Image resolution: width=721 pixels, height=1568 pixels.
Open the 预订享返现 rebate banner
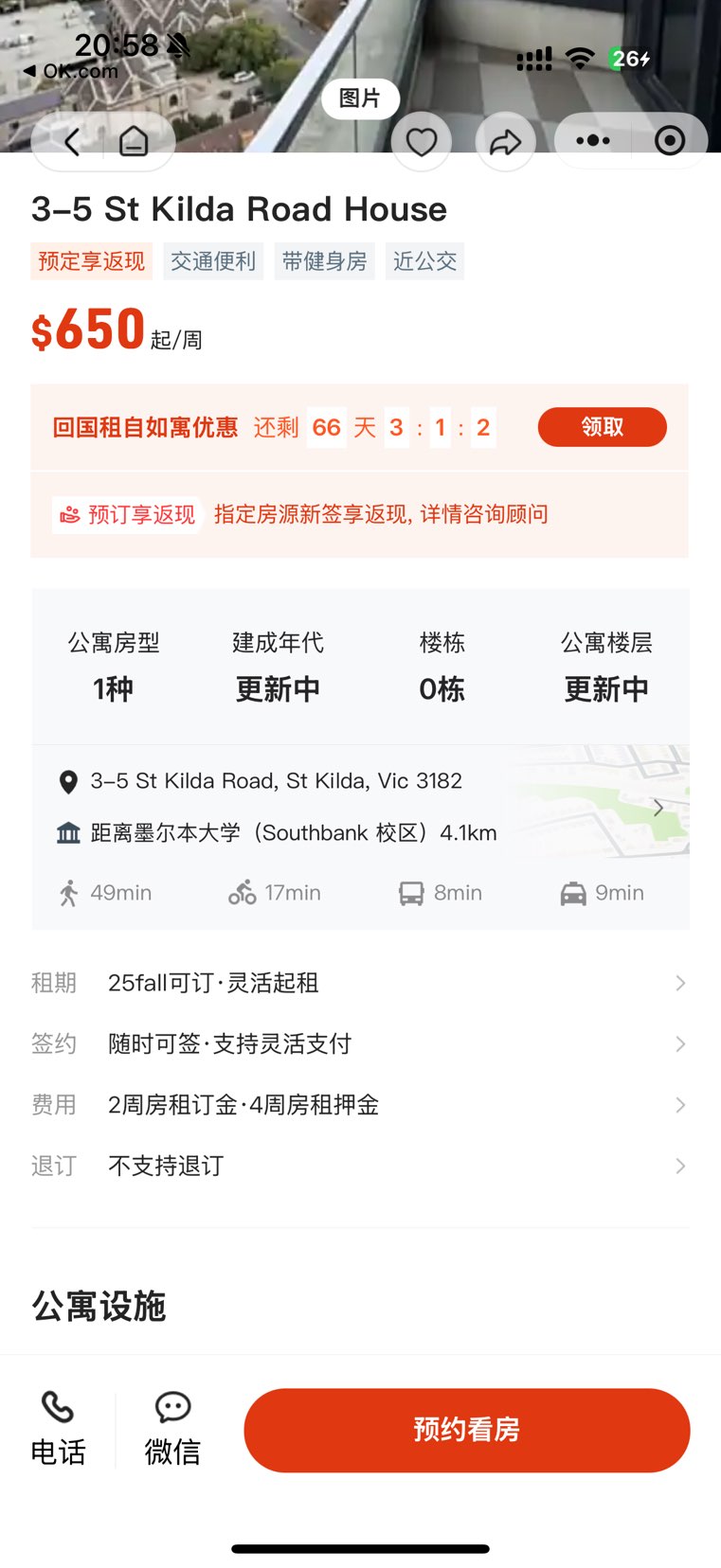(360, 514)
